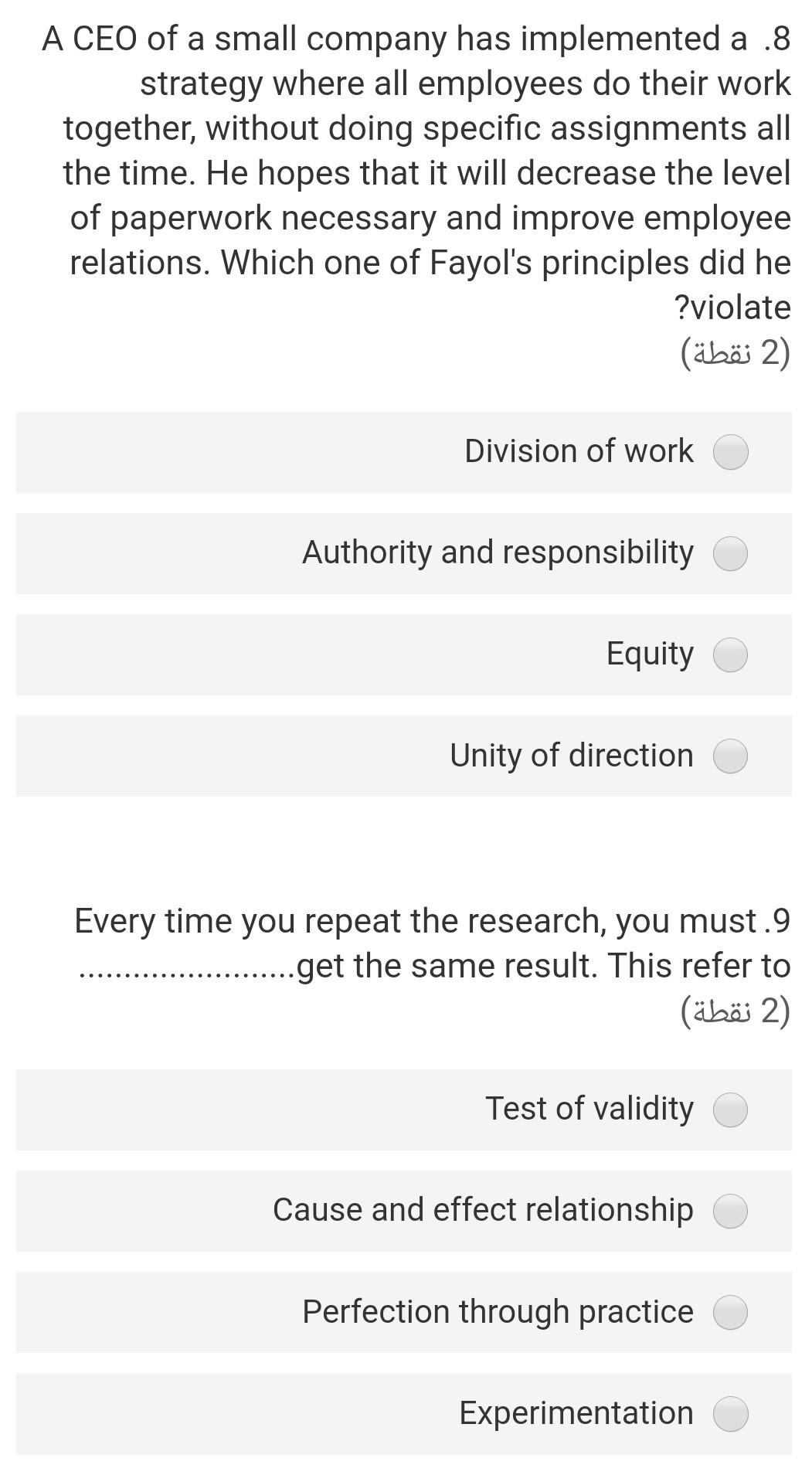Select Test of validity for question 9
Screen dimensions: 812x1475
pyautogui.click(x=730, y=1110)
